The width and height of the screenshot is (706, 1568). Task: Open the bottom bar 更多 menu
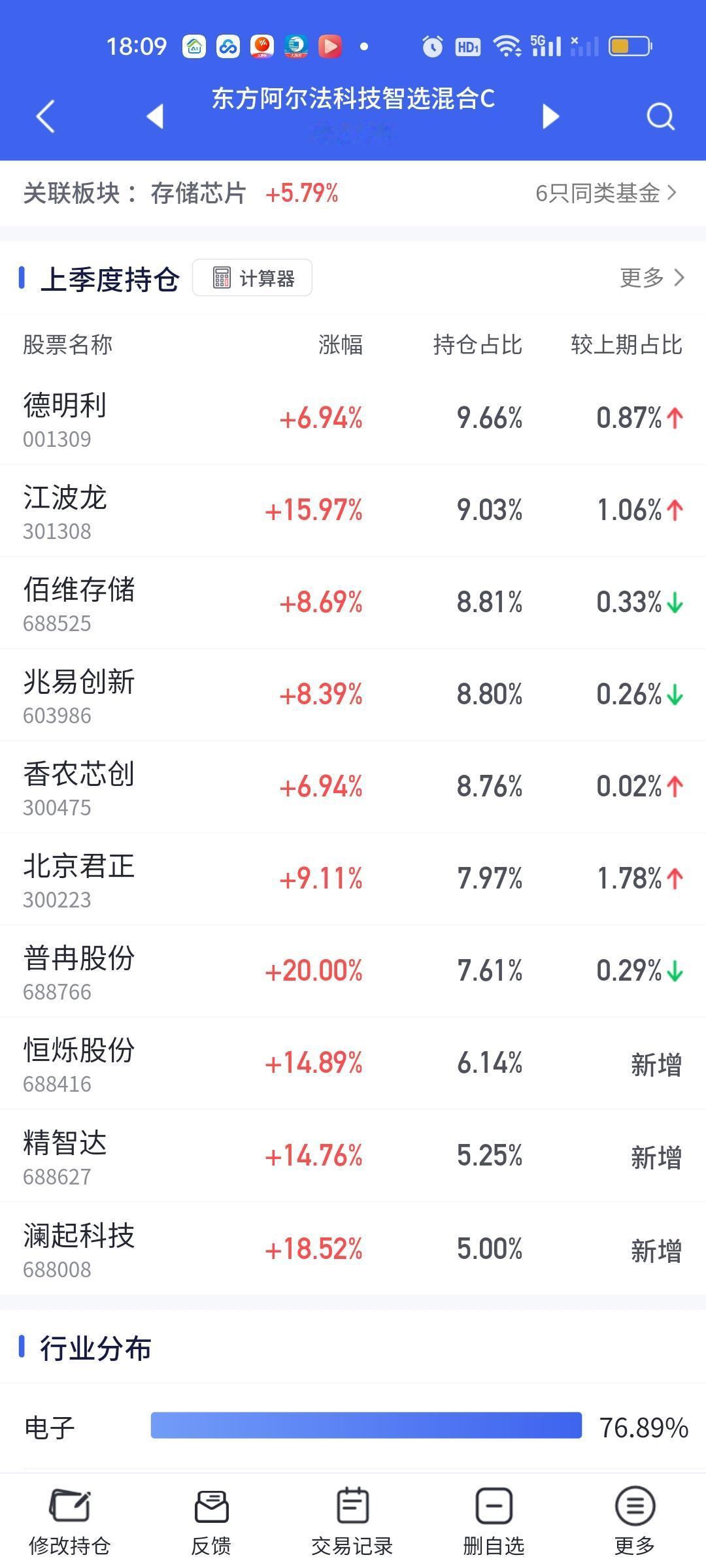635,1522
